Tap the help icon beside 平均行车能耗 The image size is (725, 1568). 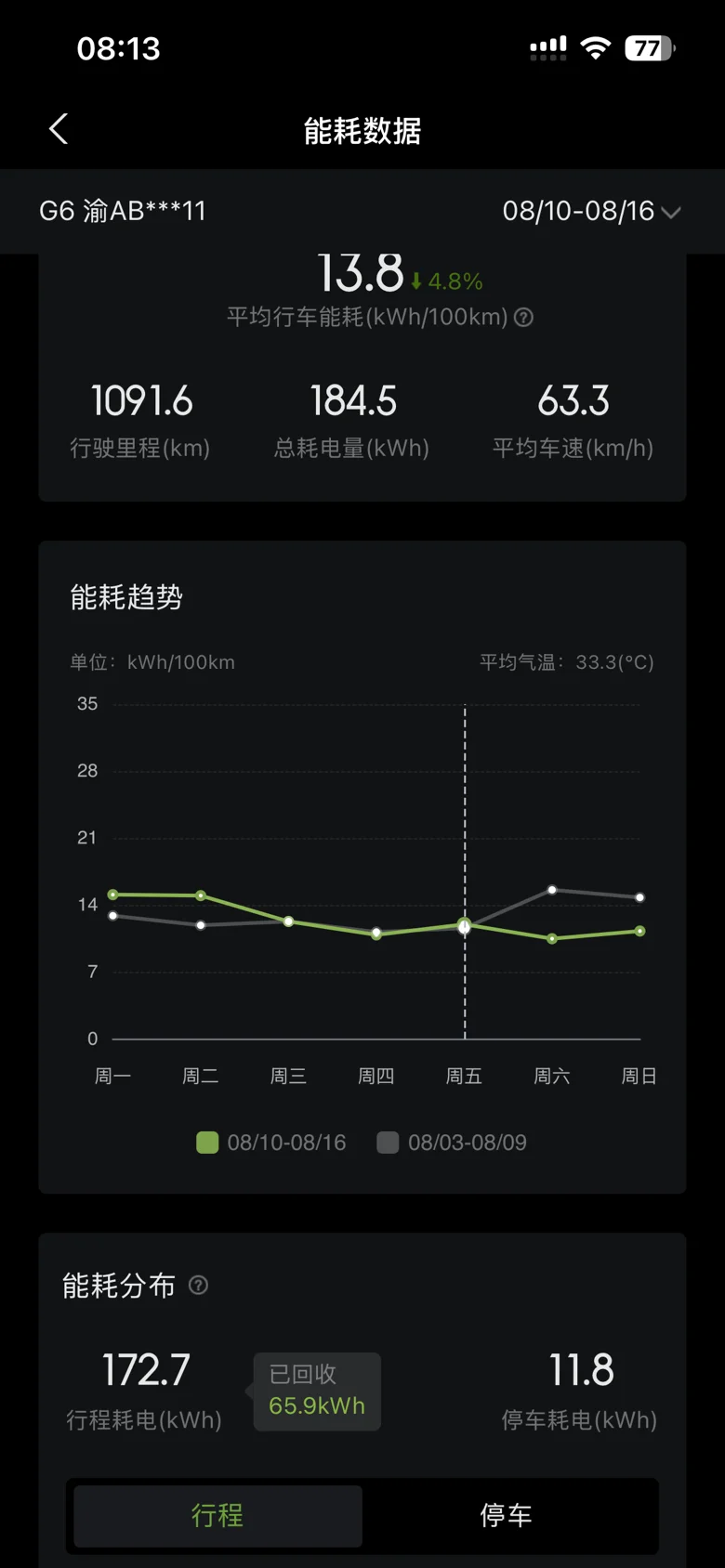pyautogui.click(x=524, y=318)
